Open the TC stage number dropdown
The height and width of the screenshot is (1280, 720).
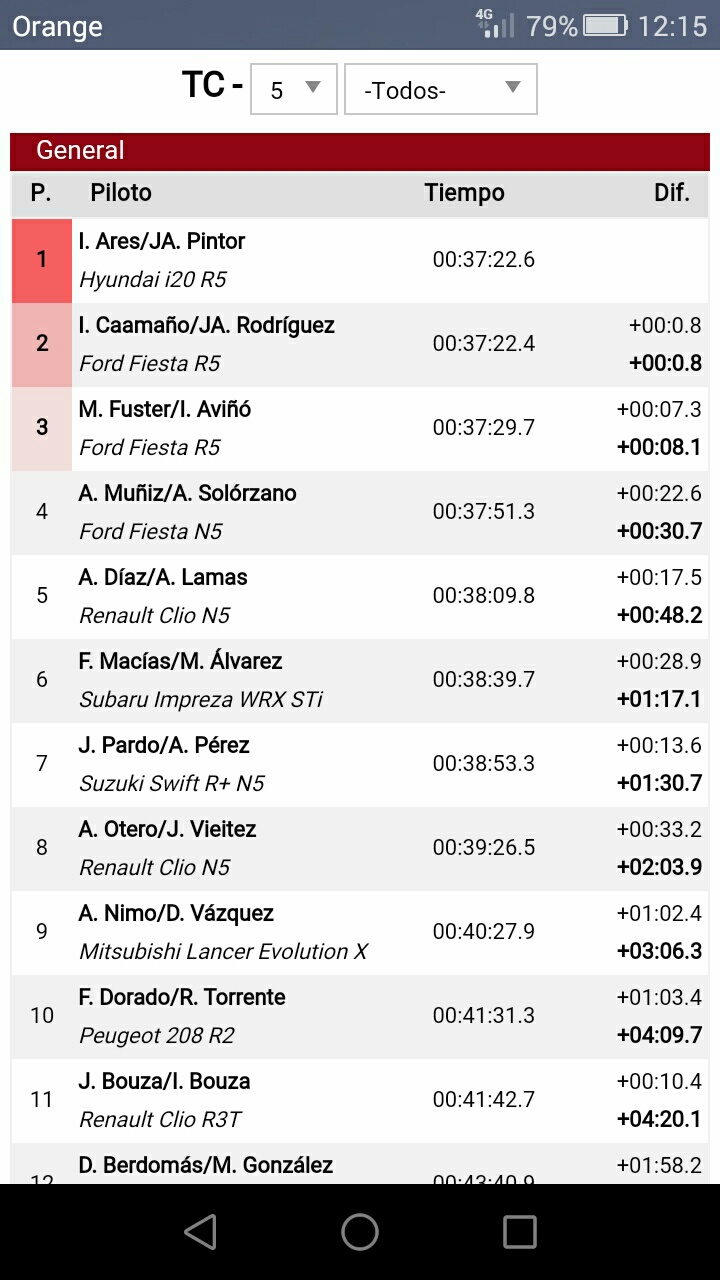point(293,89)
